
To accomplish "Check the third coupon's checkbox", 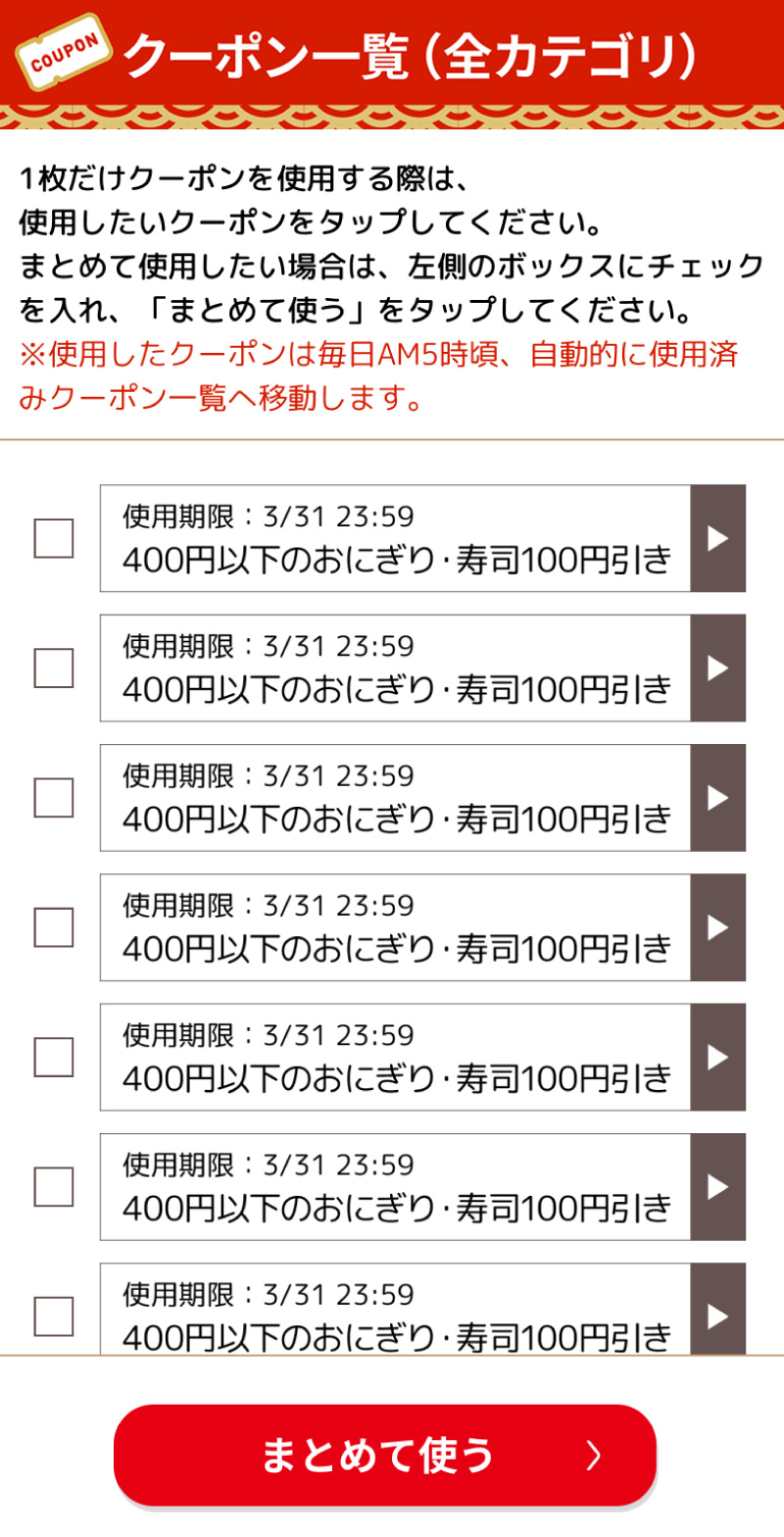I will 54,798.
